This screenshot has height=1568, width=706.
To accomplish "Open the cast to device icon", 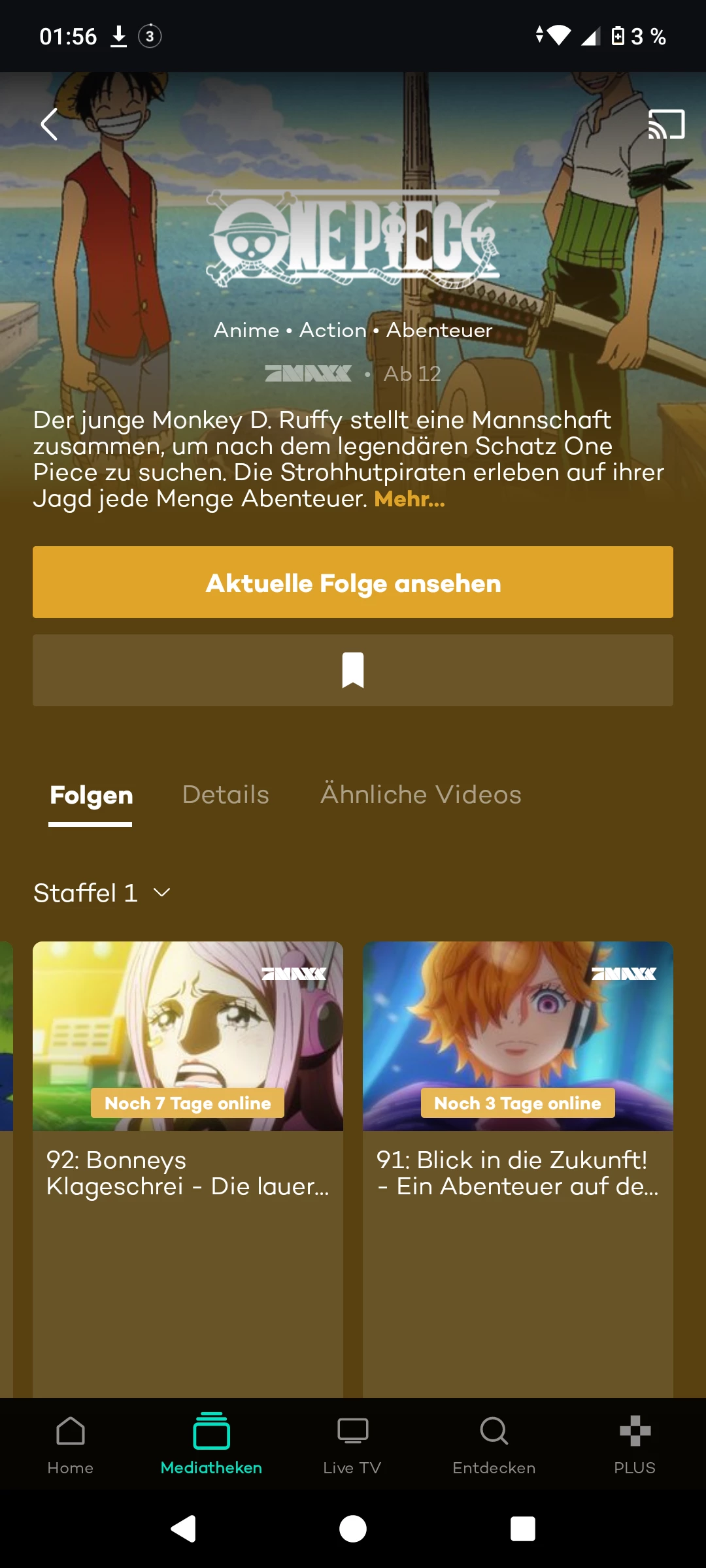I will tap(666, 124).
